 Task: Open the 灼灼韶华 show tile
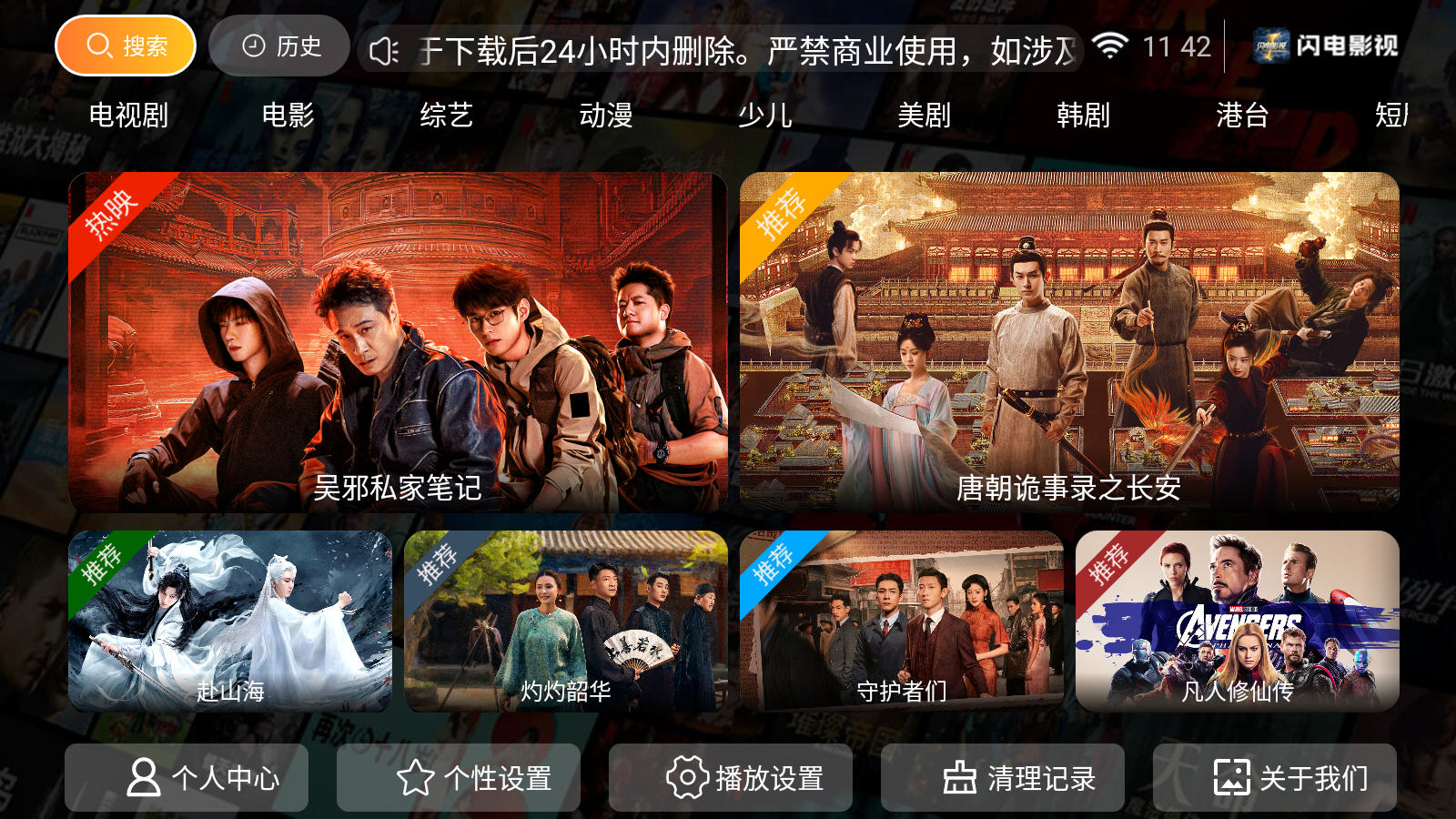[566, 621]
